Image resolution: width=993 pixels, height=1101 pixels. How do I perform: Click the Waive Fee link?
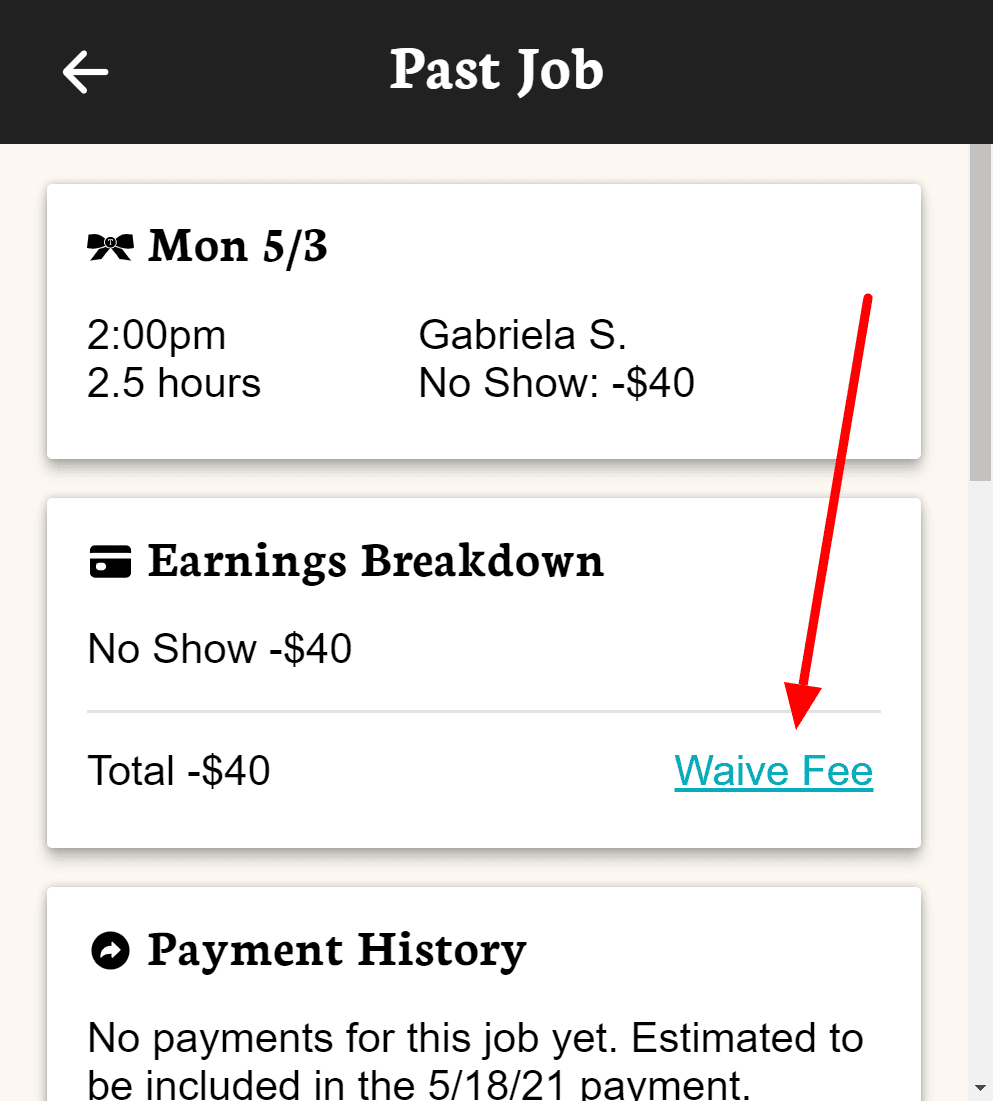pyautogui.click(x=774, y=770)
